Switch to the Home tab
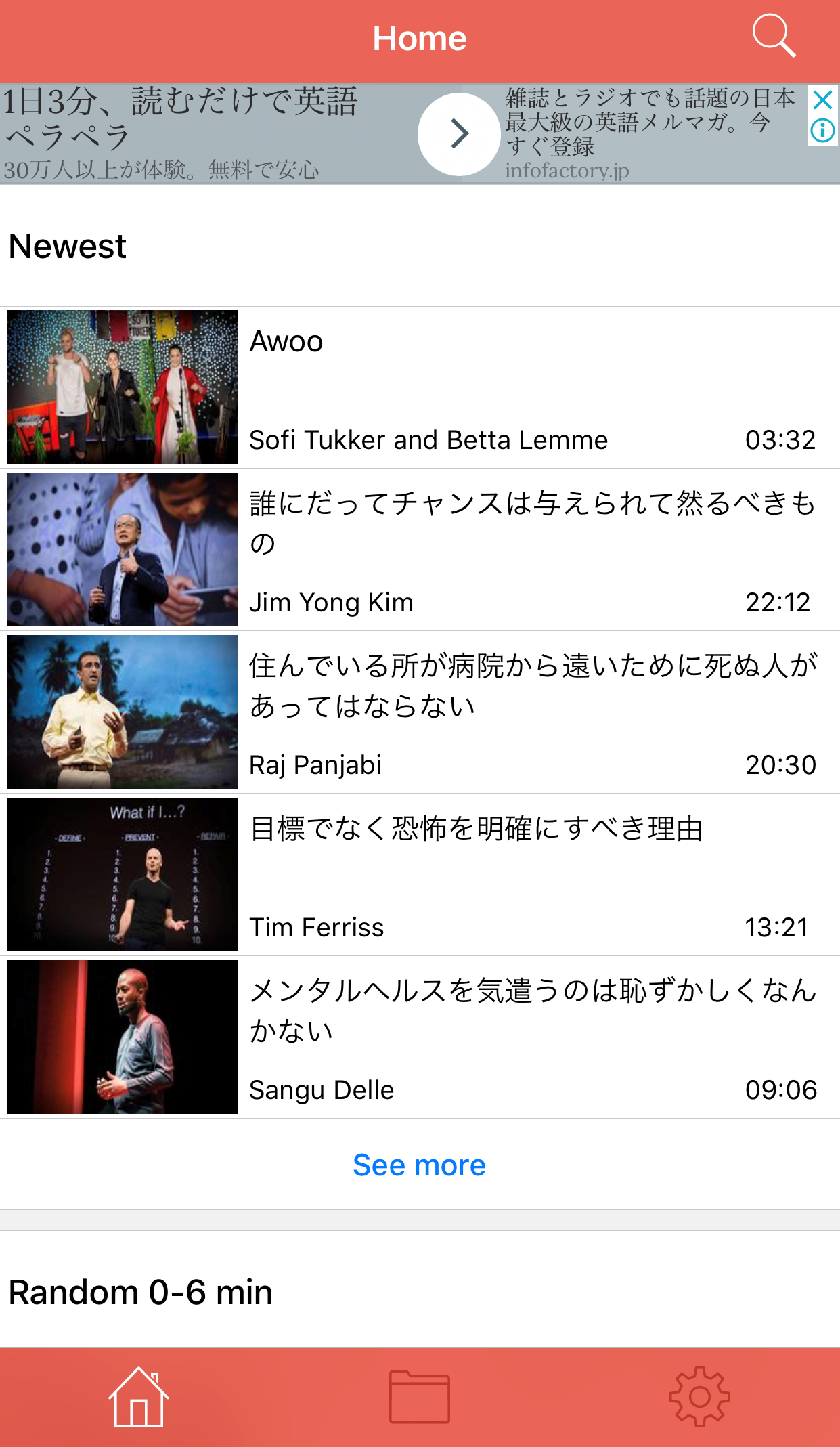This screenshot has height=1447, width=840. [139, 1397]
